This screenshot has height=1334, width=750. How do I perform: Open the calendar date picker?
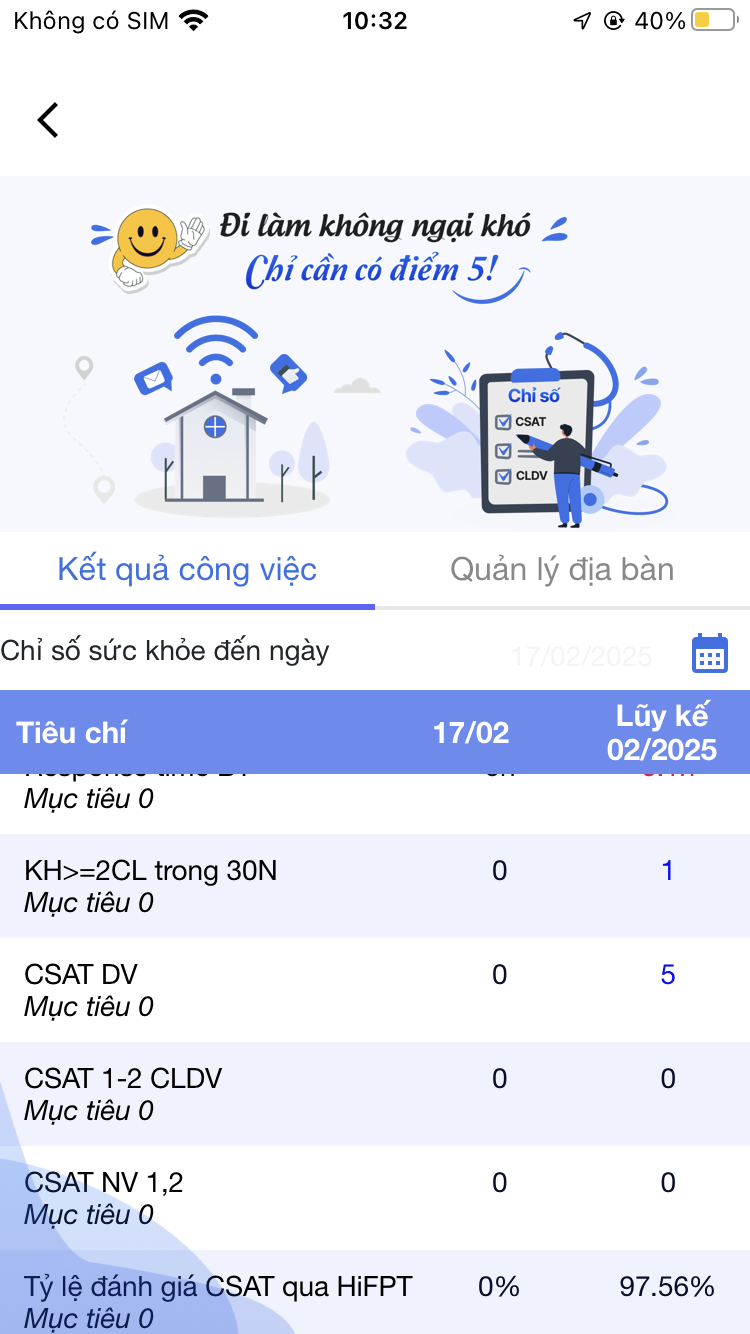point(709,654)
